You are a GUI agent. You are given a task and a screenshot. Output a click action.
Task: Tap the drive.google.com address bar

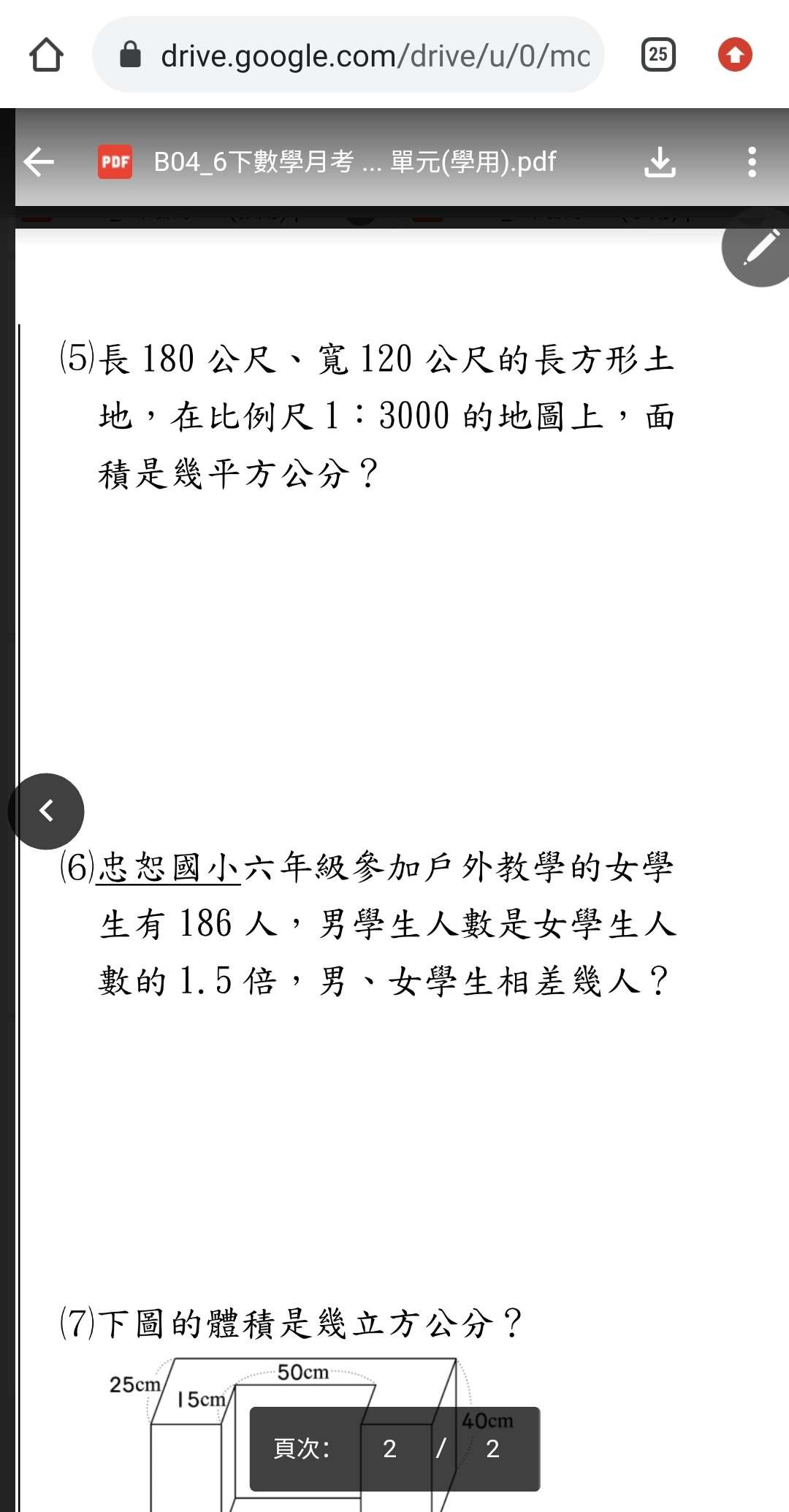pos(348,55)
